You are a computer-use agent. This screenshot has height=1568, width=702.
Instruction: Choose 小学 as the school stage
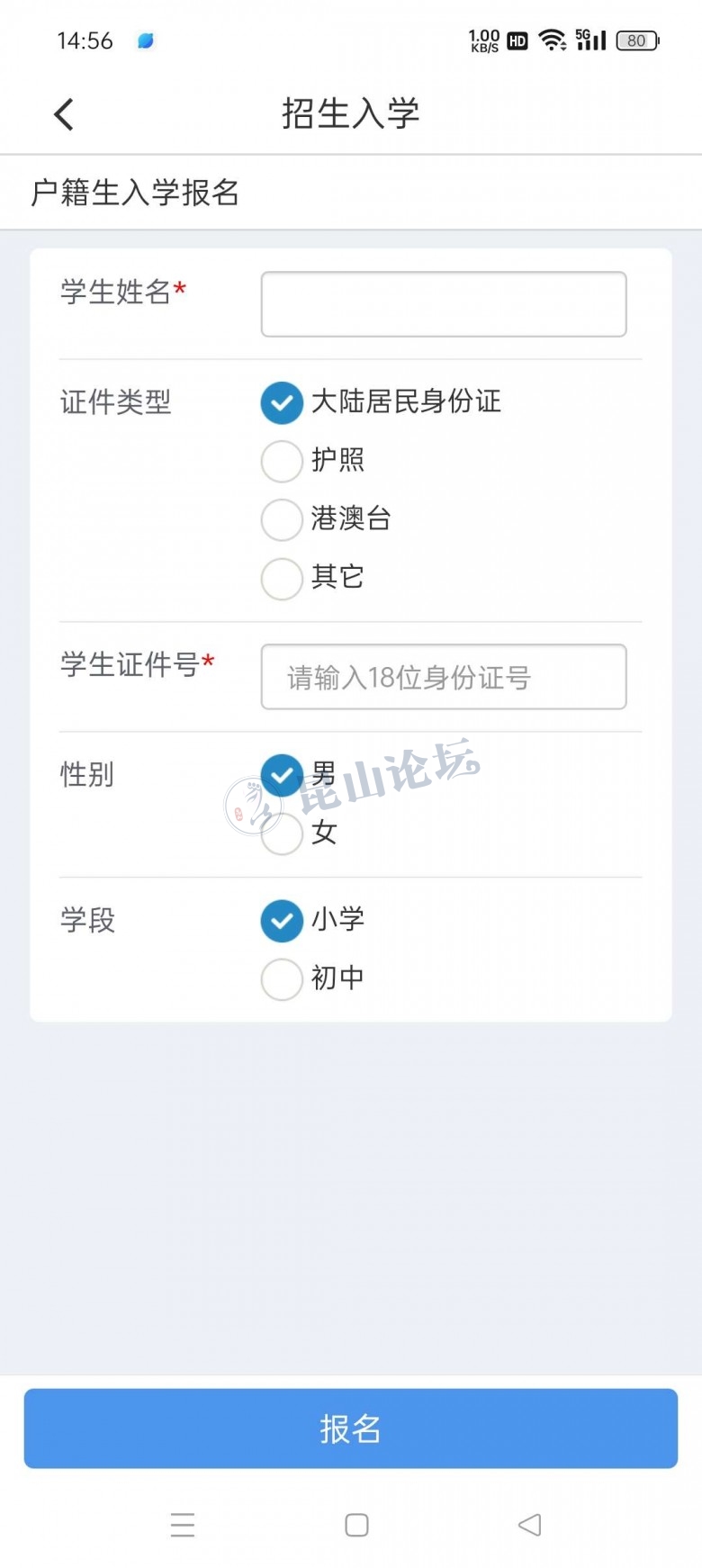tap(282, 921)
